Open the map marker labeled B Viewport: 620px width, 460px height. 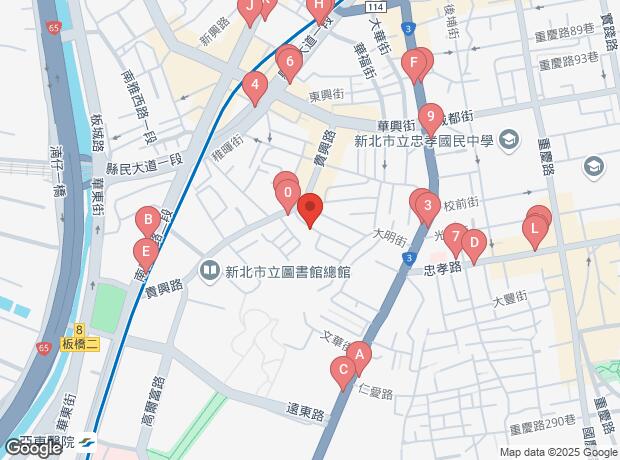[148, 219]
